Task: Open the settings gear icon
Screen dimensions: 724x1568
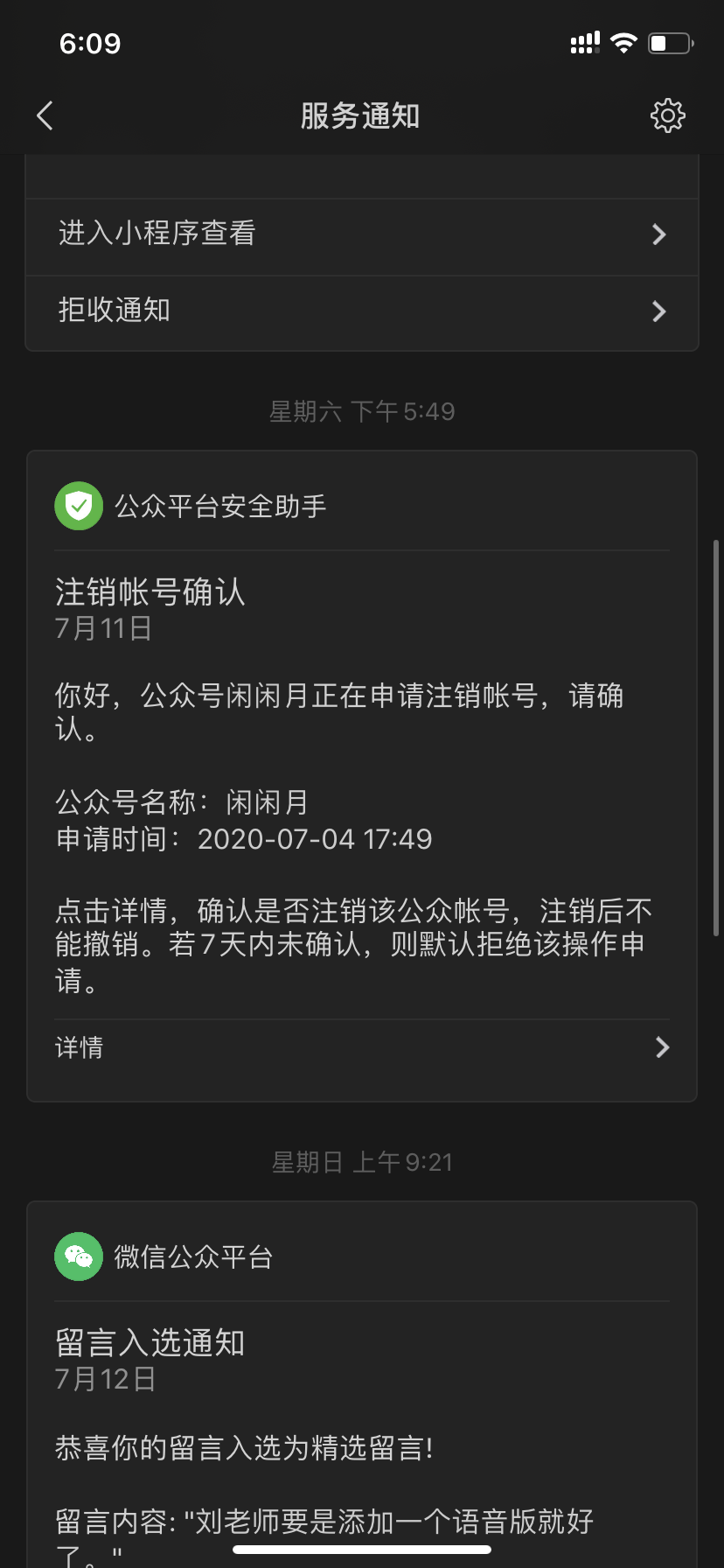Action: pos(667,115)
